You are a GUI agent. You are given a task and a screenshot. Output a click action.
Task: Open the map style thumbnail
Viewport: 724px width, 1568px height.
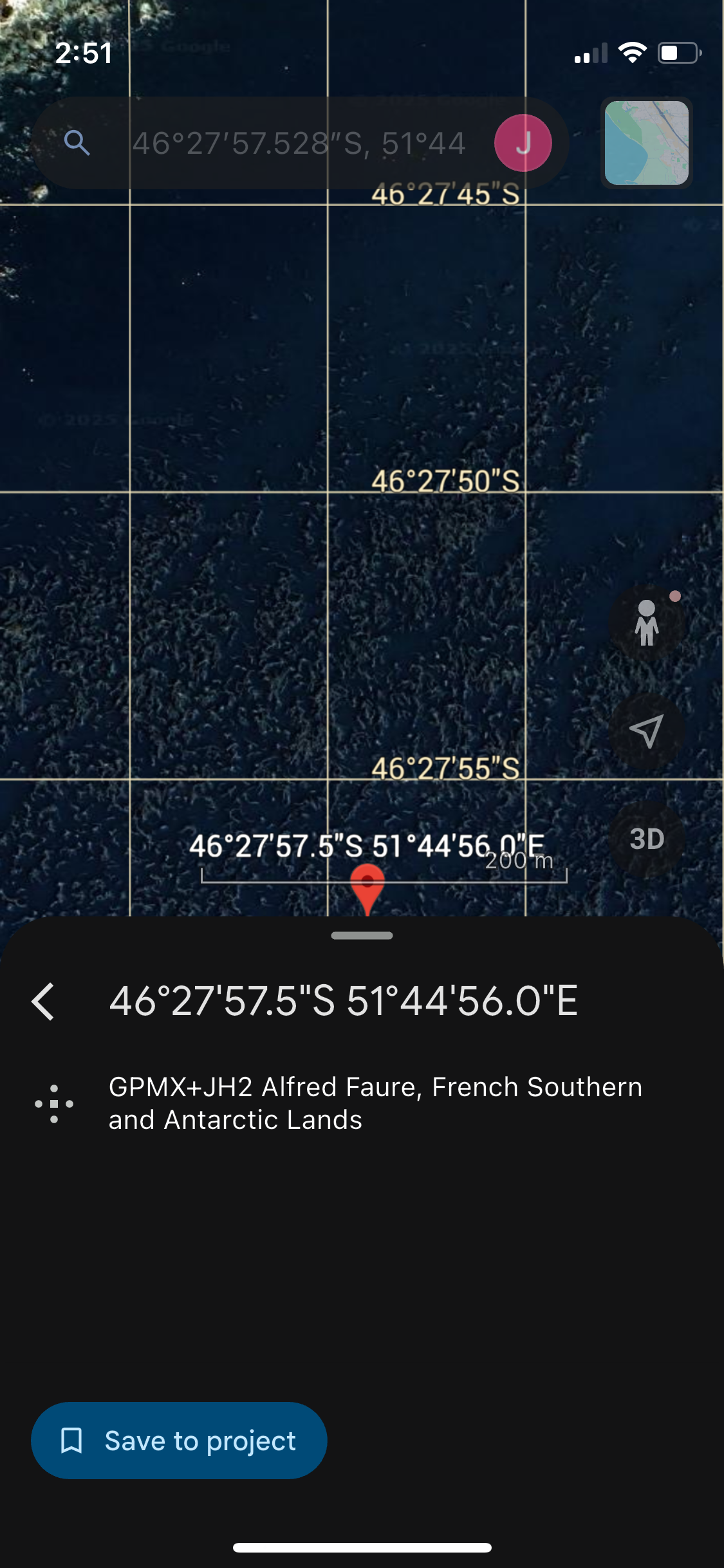point(646,143)
